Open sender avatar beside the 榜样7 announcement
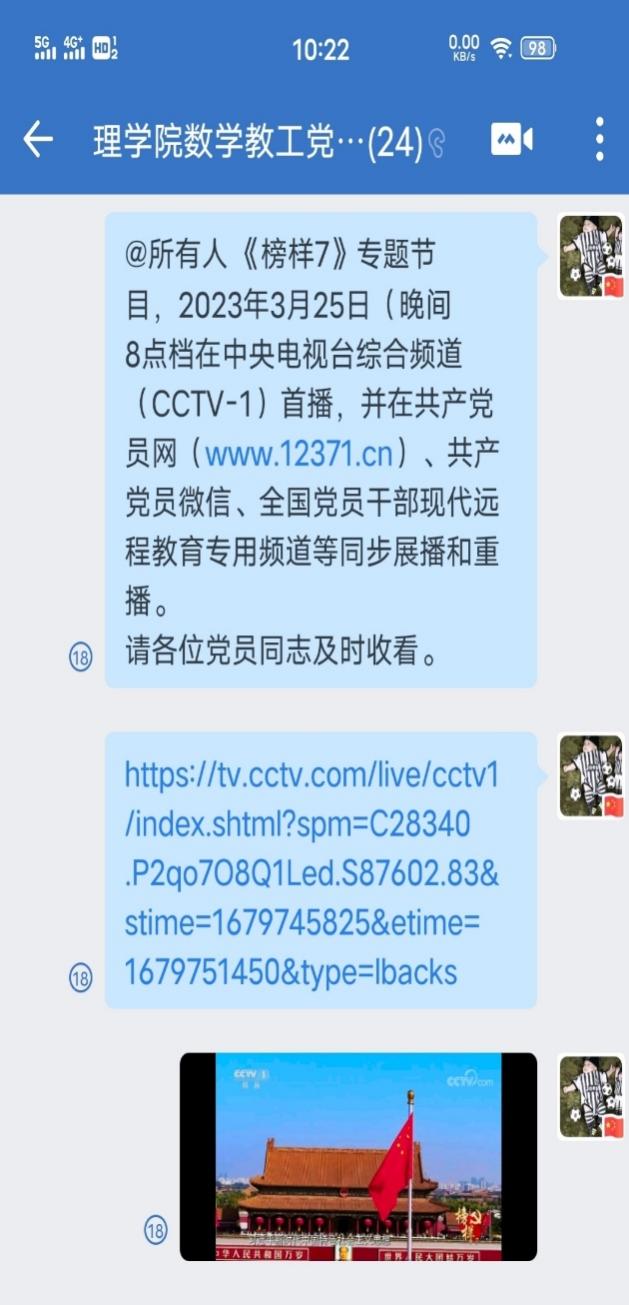 pos(591,257)
